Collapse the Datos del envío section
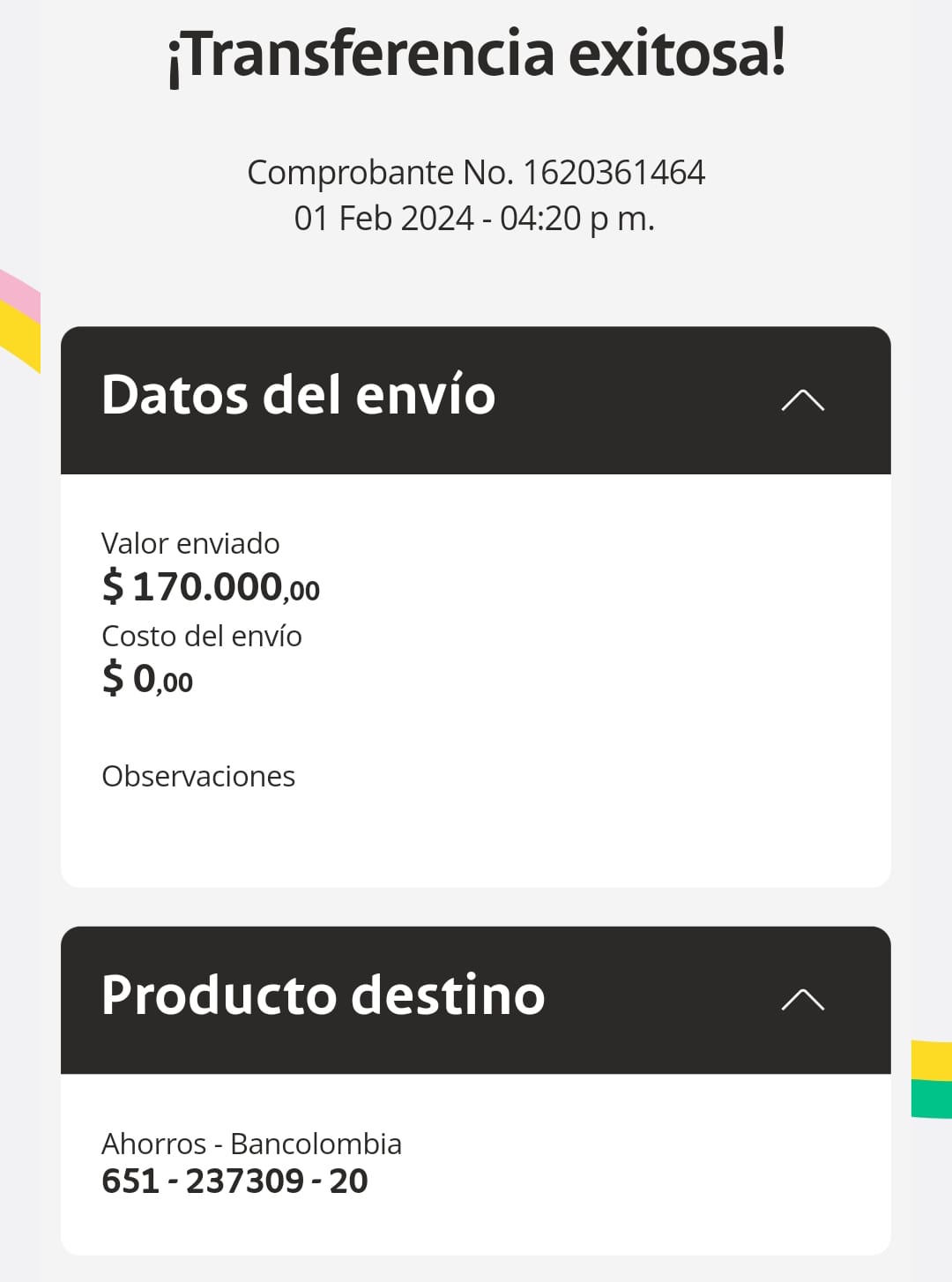The height and width of the screenshot is (1282, 952). click(802, 400)
